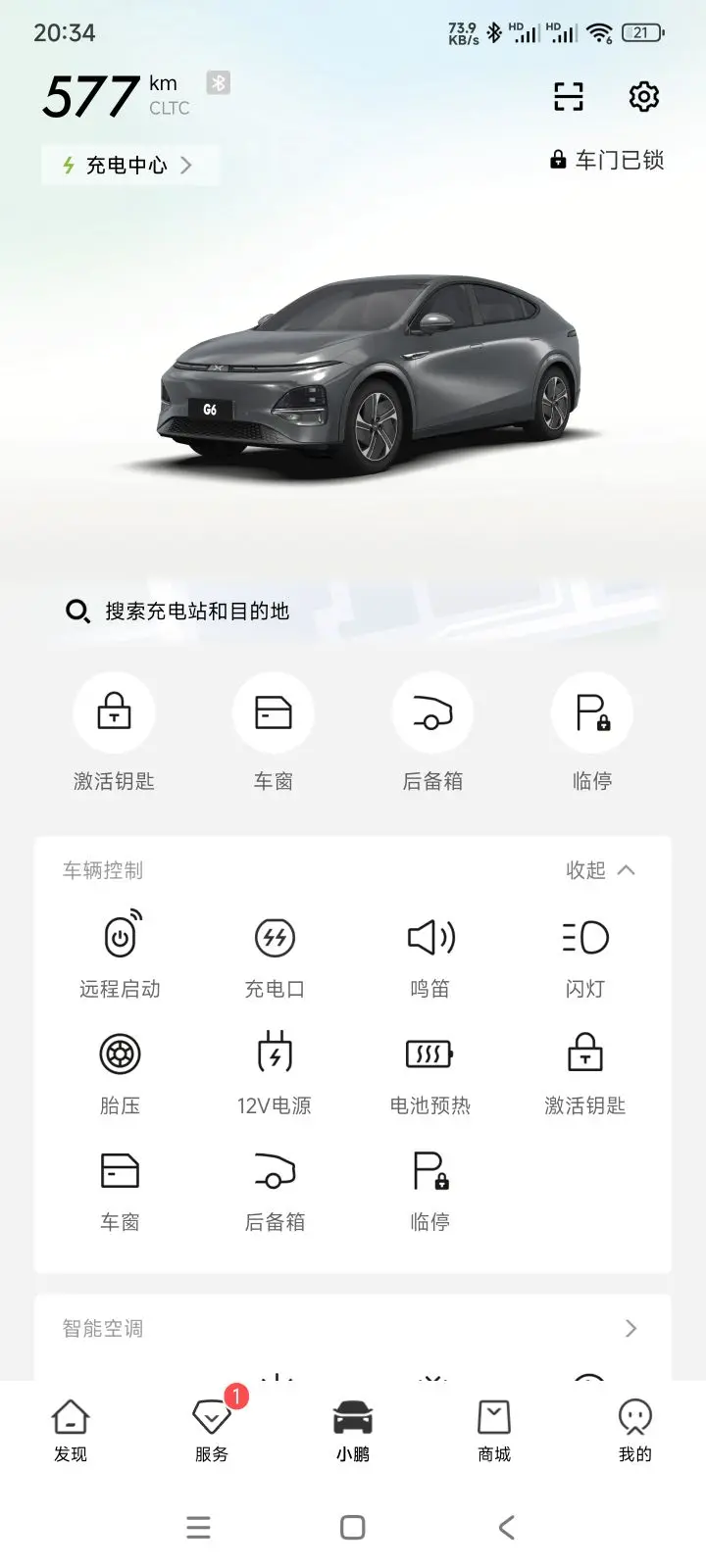Image resolution: width=706 pixels, height=1568 pixels.
Task: Tap the search box for charging stations
Action: (353, 612)
